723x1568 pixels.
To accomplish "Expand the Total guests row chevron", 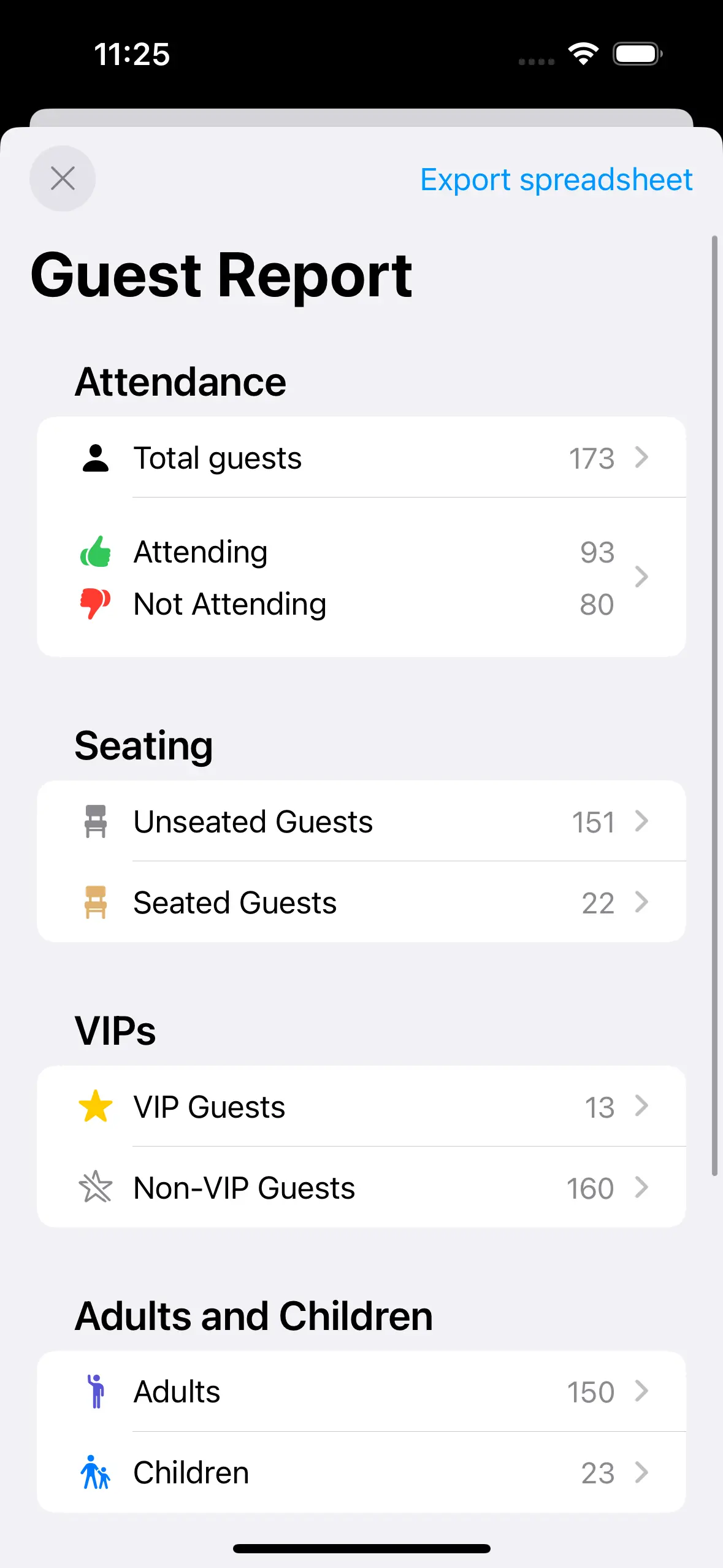I will (642, 458).
